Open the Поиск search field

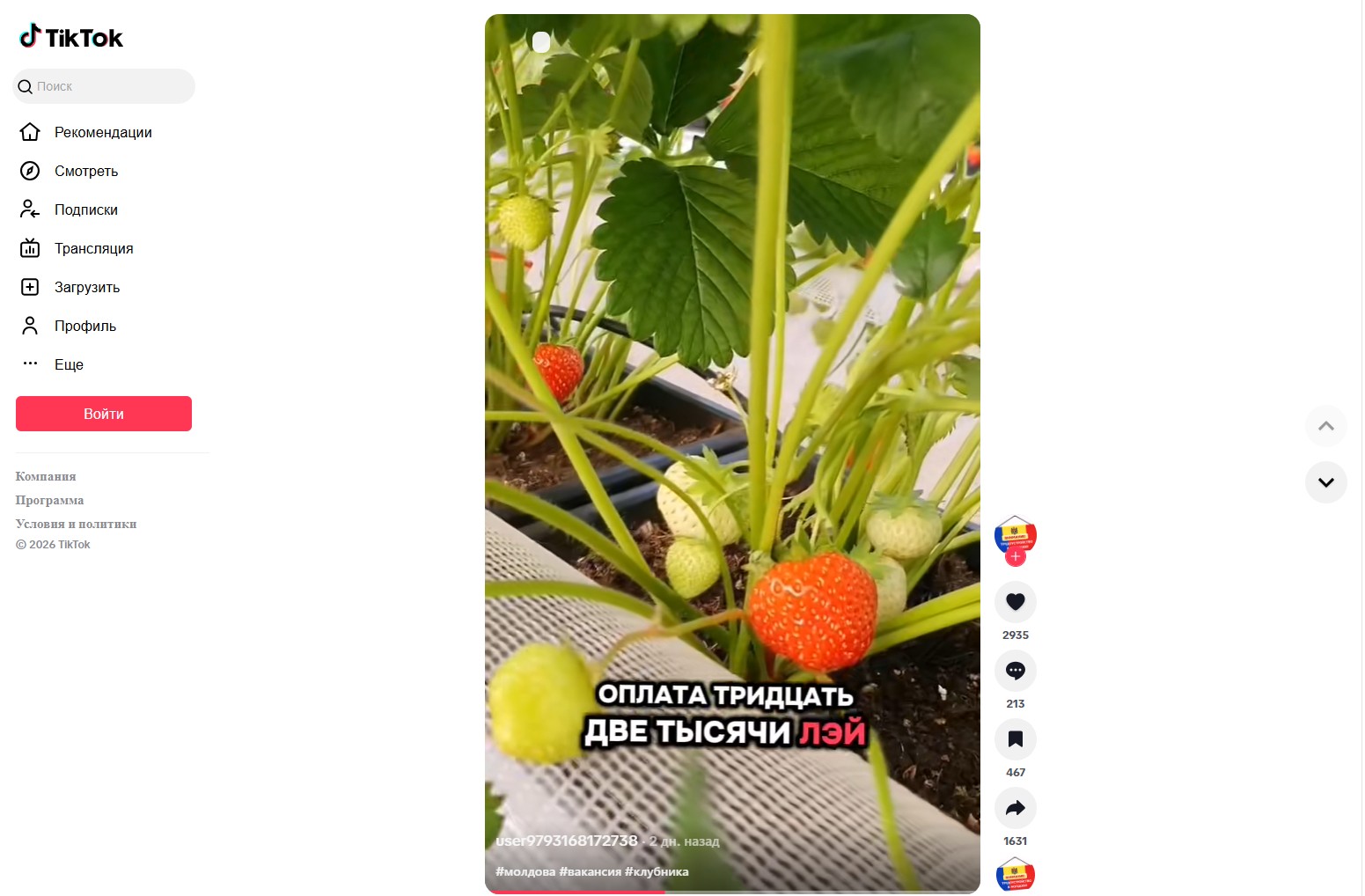coord(106,86)
